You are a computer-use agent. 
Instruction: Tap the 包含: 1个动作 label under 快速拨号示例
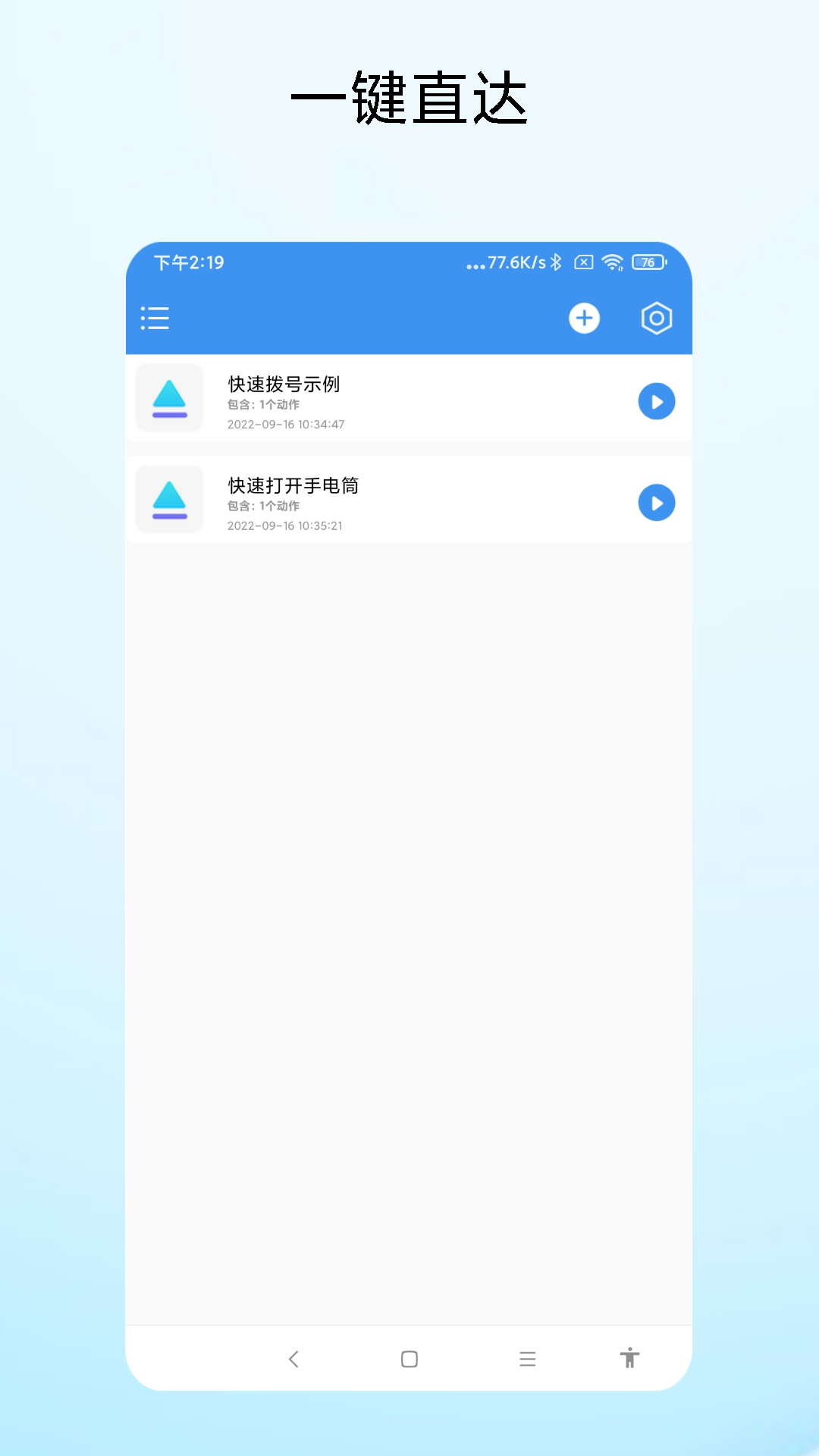coord(263,404)
